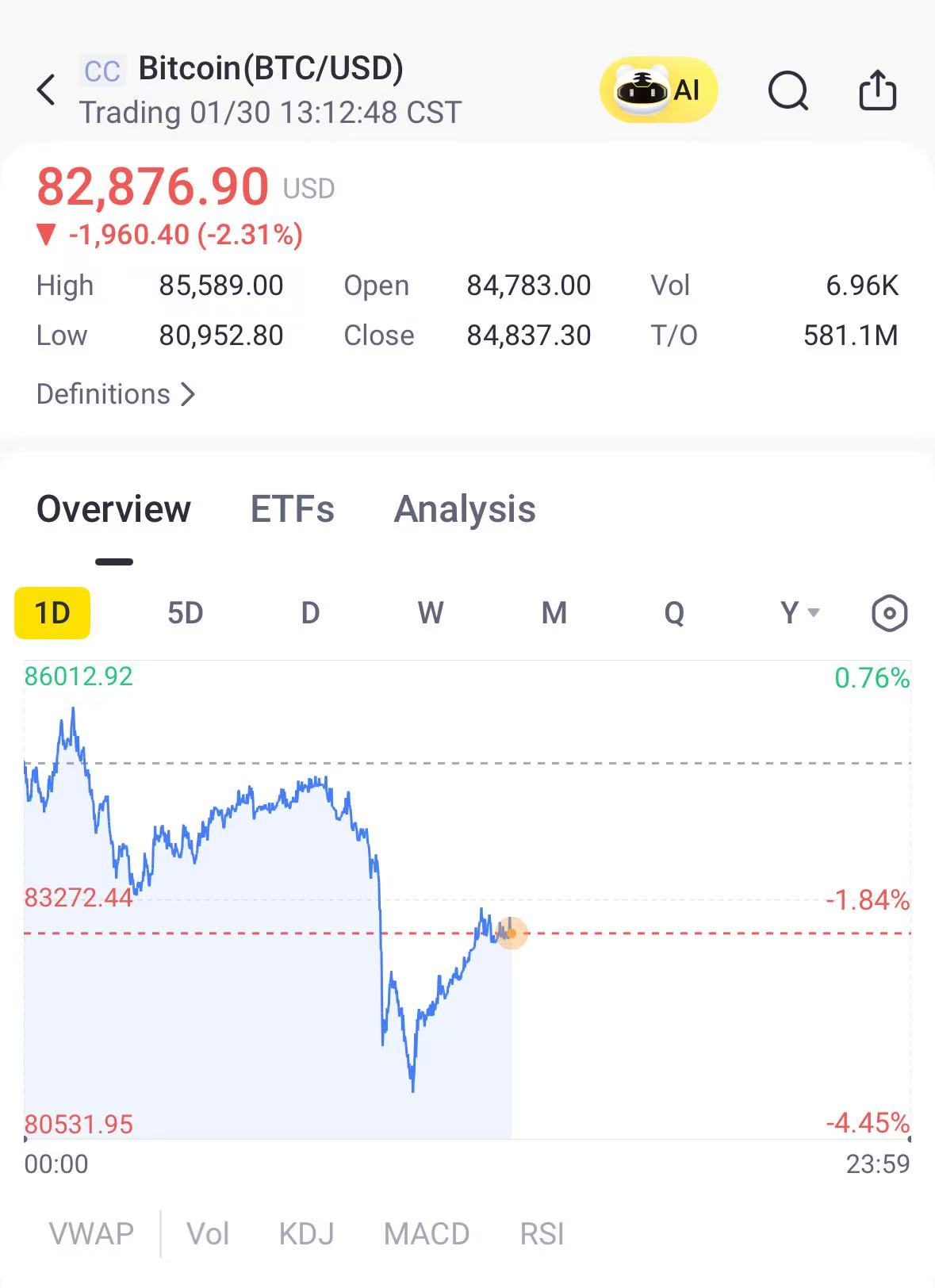Image resolution: width=935 pixels, height=1288 pixels.
Task: Switch to the Analysis tab
Action: coord(465,509)
